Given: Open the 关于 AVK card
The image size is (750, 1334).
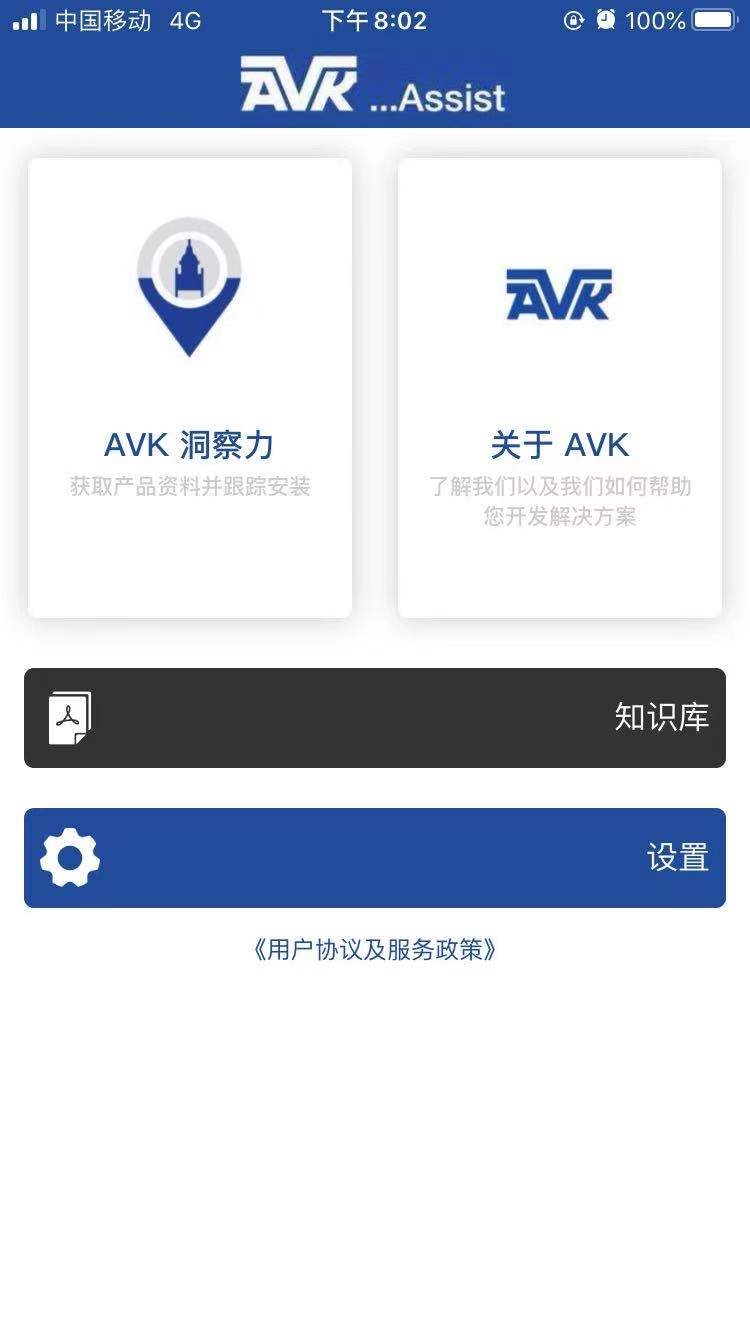Looking at the screenshot, I should [560, 385].
